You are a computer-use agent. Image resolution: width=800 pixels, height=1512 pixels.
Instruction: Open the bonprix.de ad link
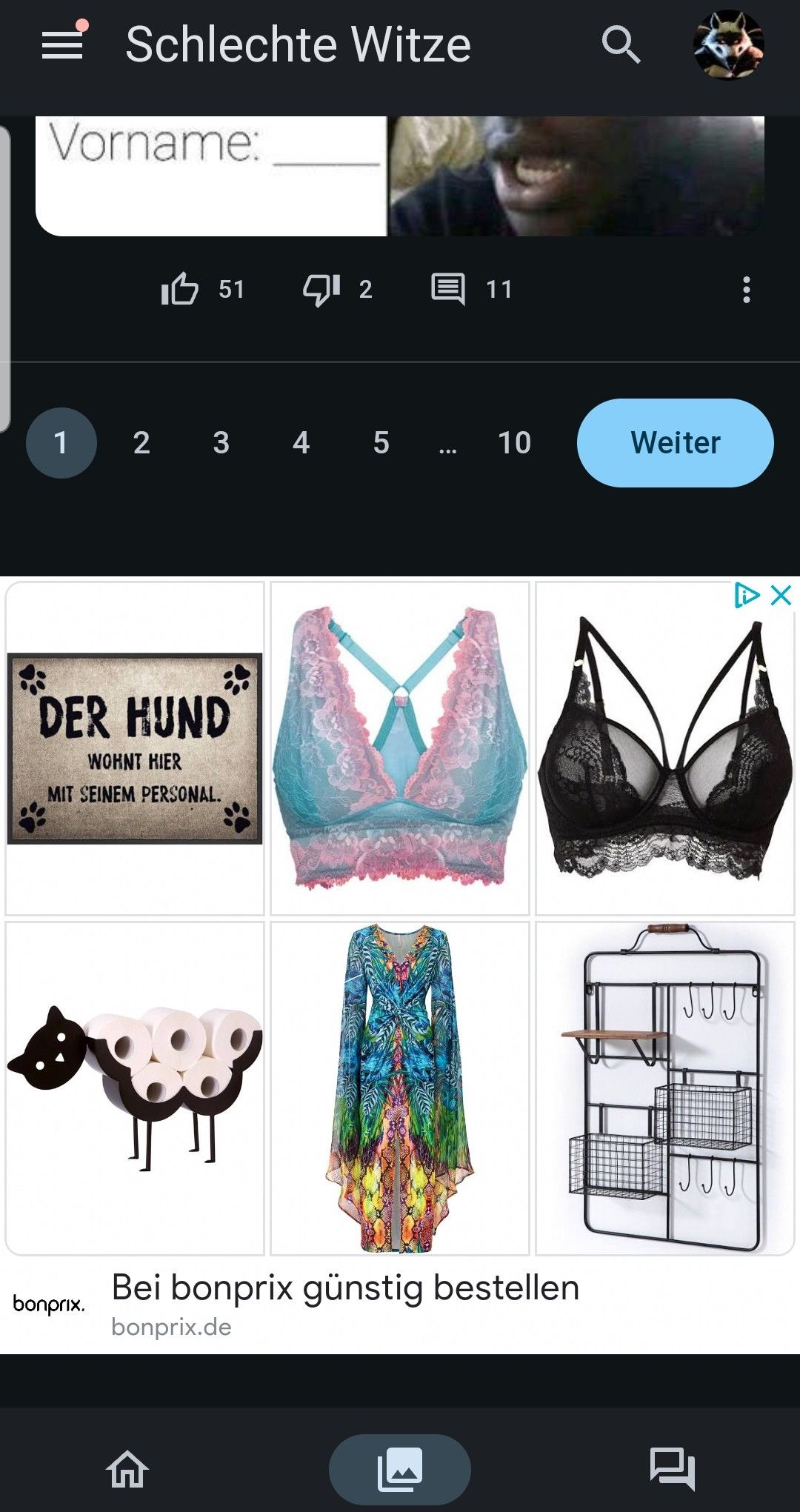[x=171, y=1327]
